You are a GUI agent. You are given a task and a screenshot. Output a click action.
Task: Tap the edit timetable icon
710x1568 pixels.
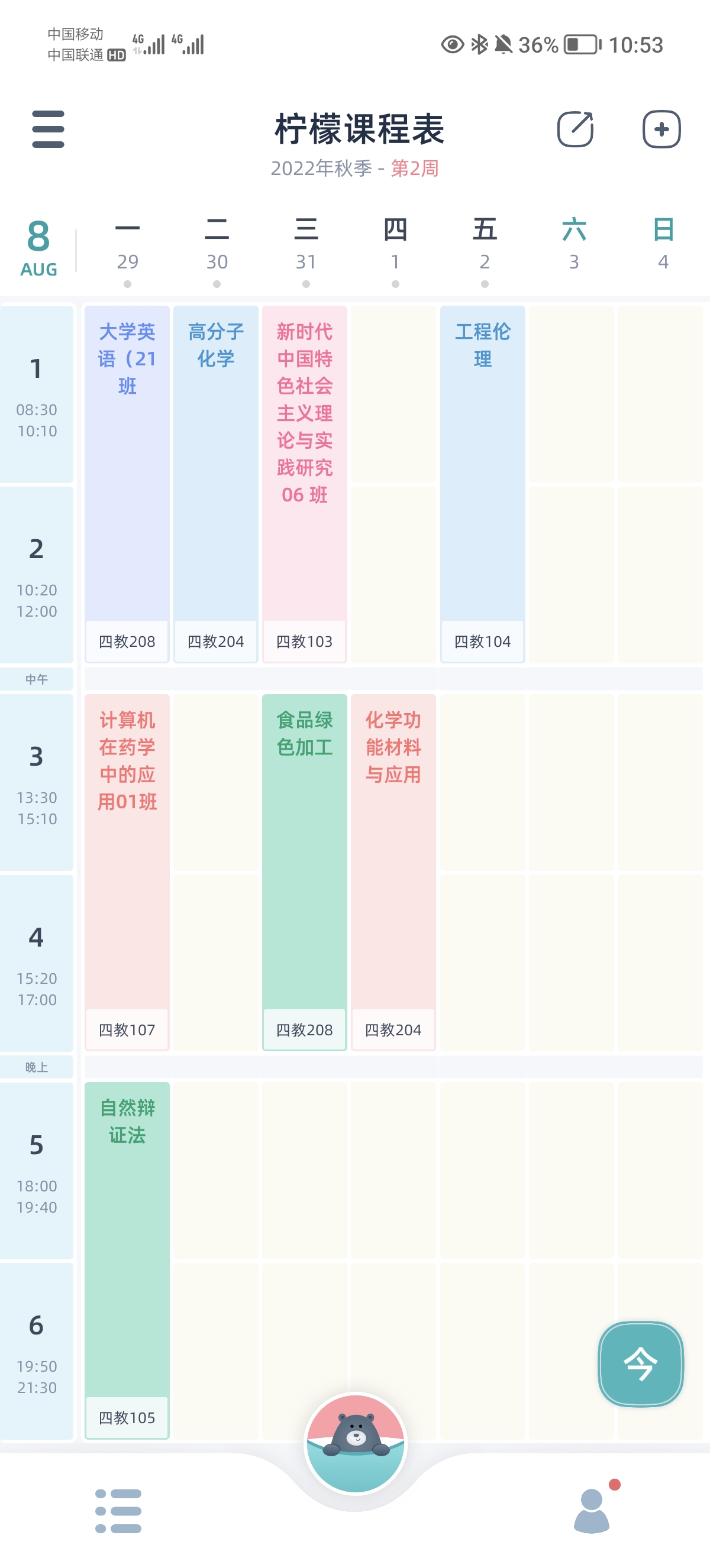[575, 129]
